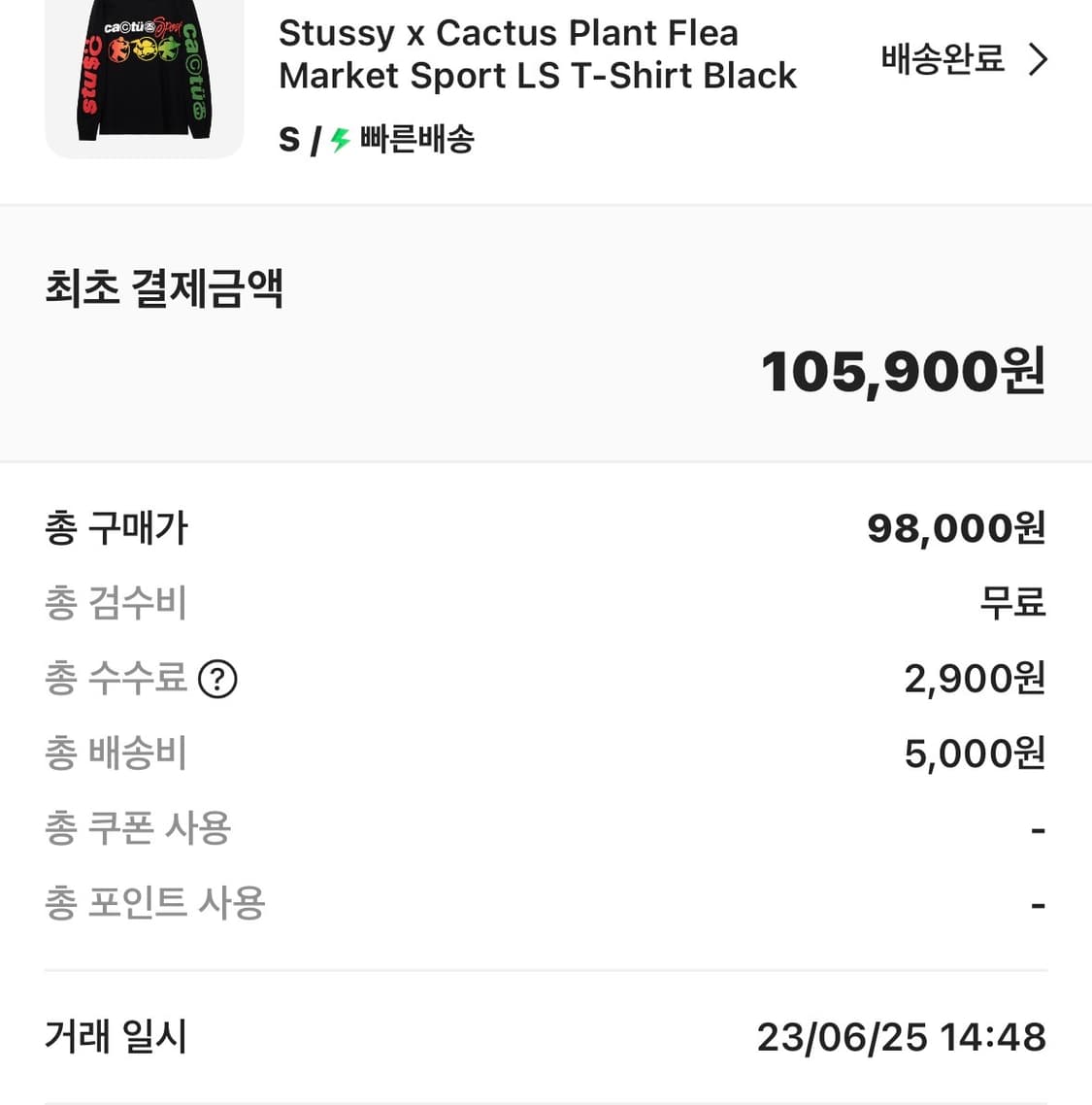The width and height of the screenshot is (1092, 1105).
Task: Select the 총 쿠폰 사용 coupon row
Action: click(138, 828)
